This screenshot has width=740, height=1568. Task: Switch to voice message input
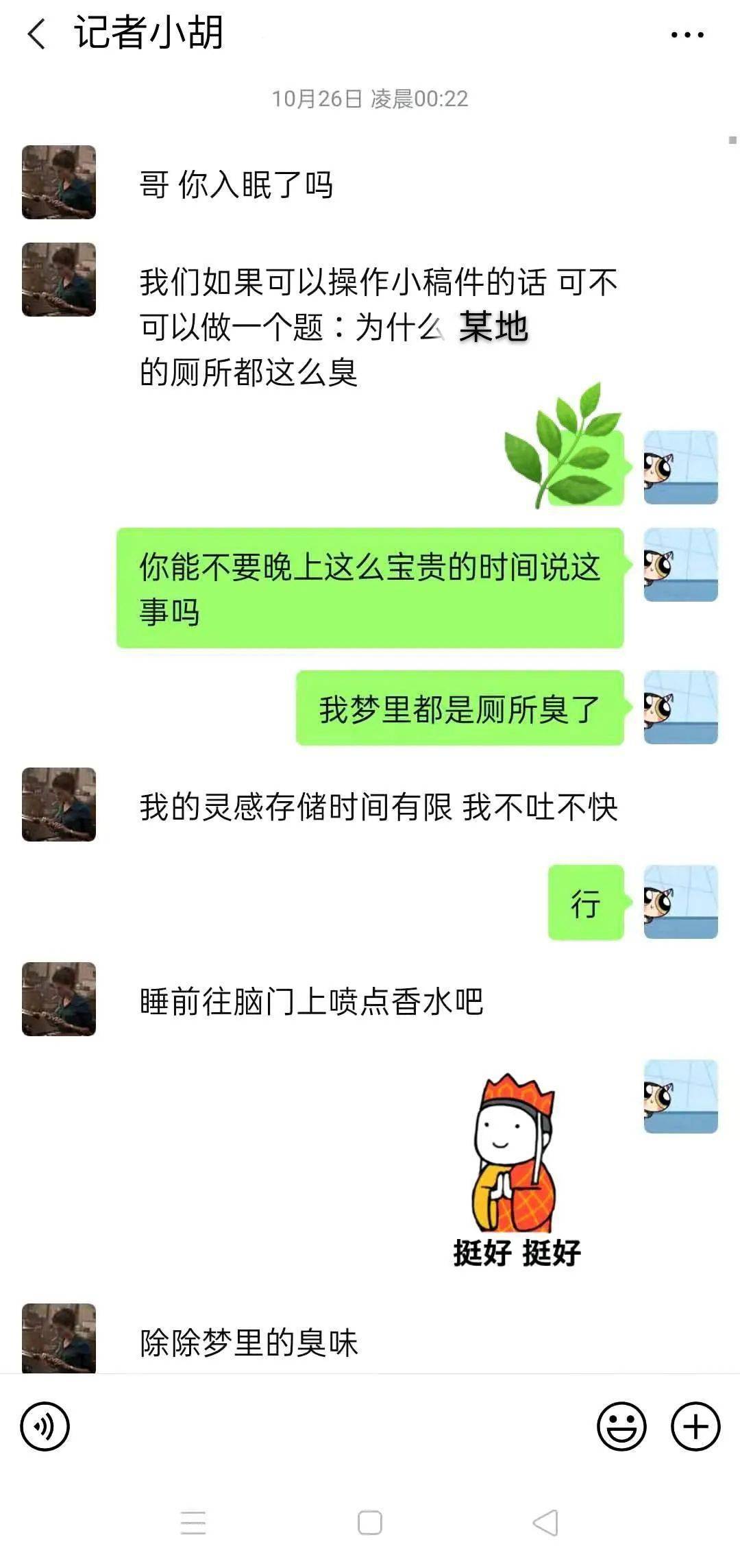tap(45, 1427)
